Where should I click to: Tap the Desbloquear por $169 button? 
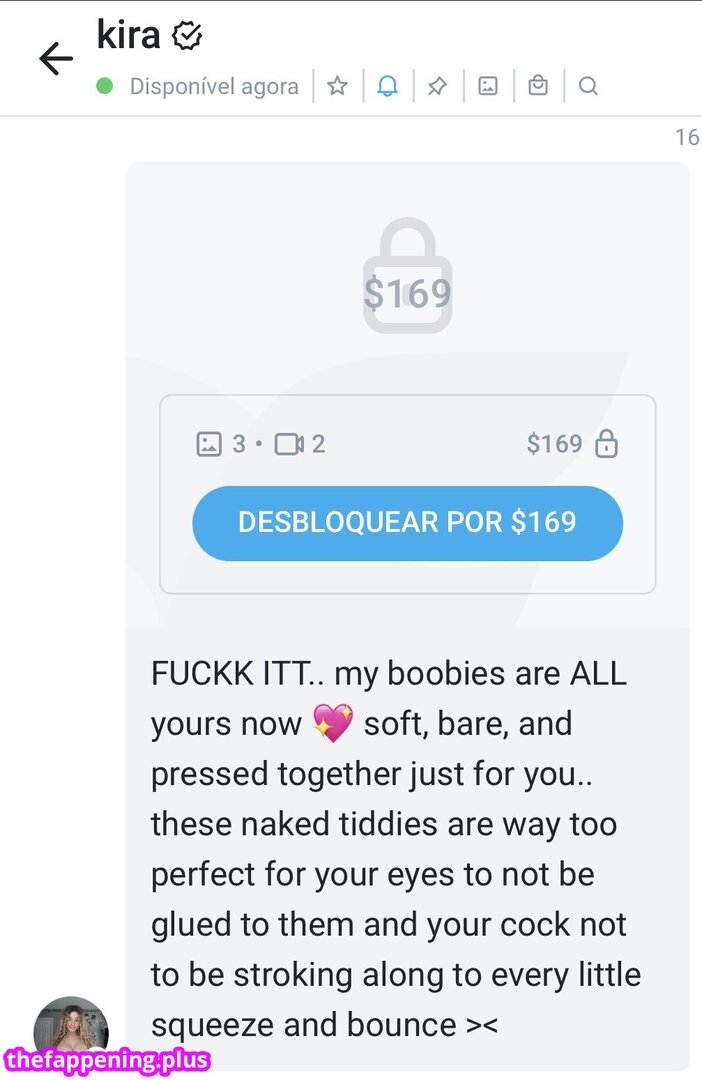point(407,522)
